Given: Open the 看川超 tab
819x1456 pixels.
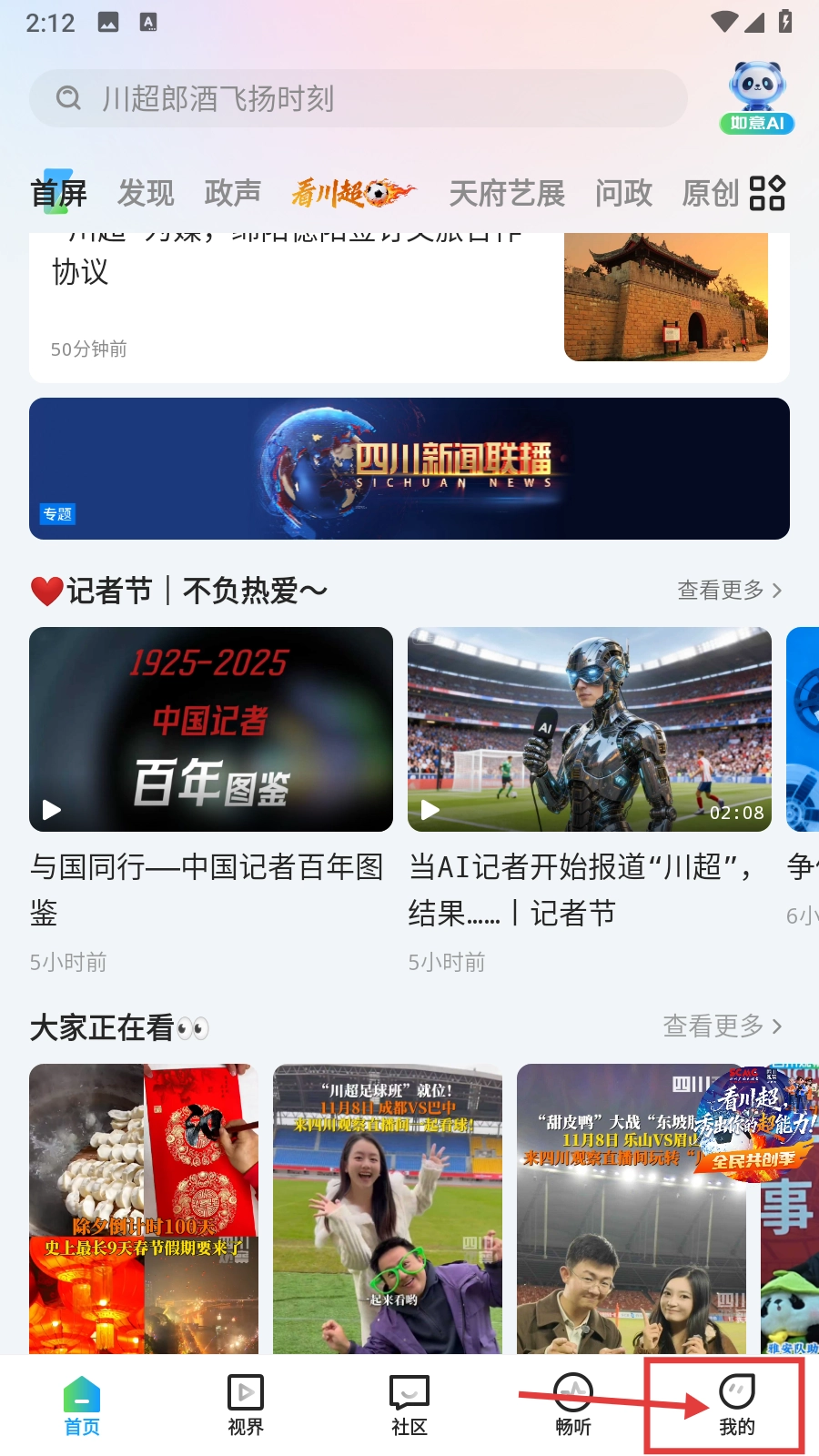Looking at the screenshot, I should pyautogui.click(x=353, y=193).
